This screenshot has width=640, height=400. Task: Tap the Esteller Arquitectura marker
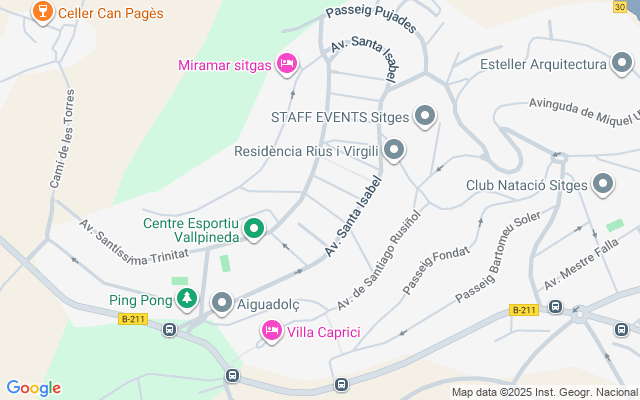pos(623,64)
